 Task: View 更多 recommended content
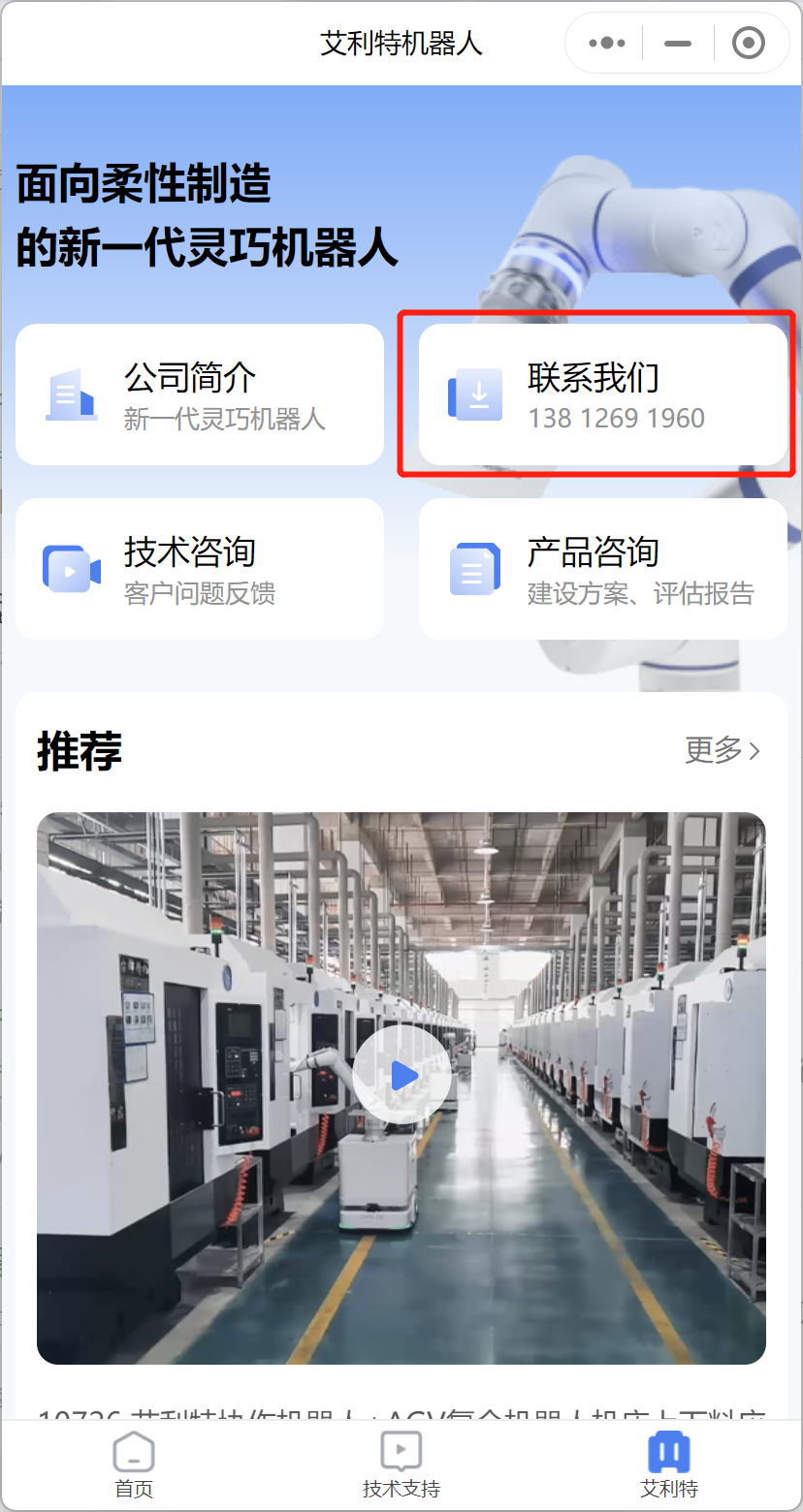point(722,750)
